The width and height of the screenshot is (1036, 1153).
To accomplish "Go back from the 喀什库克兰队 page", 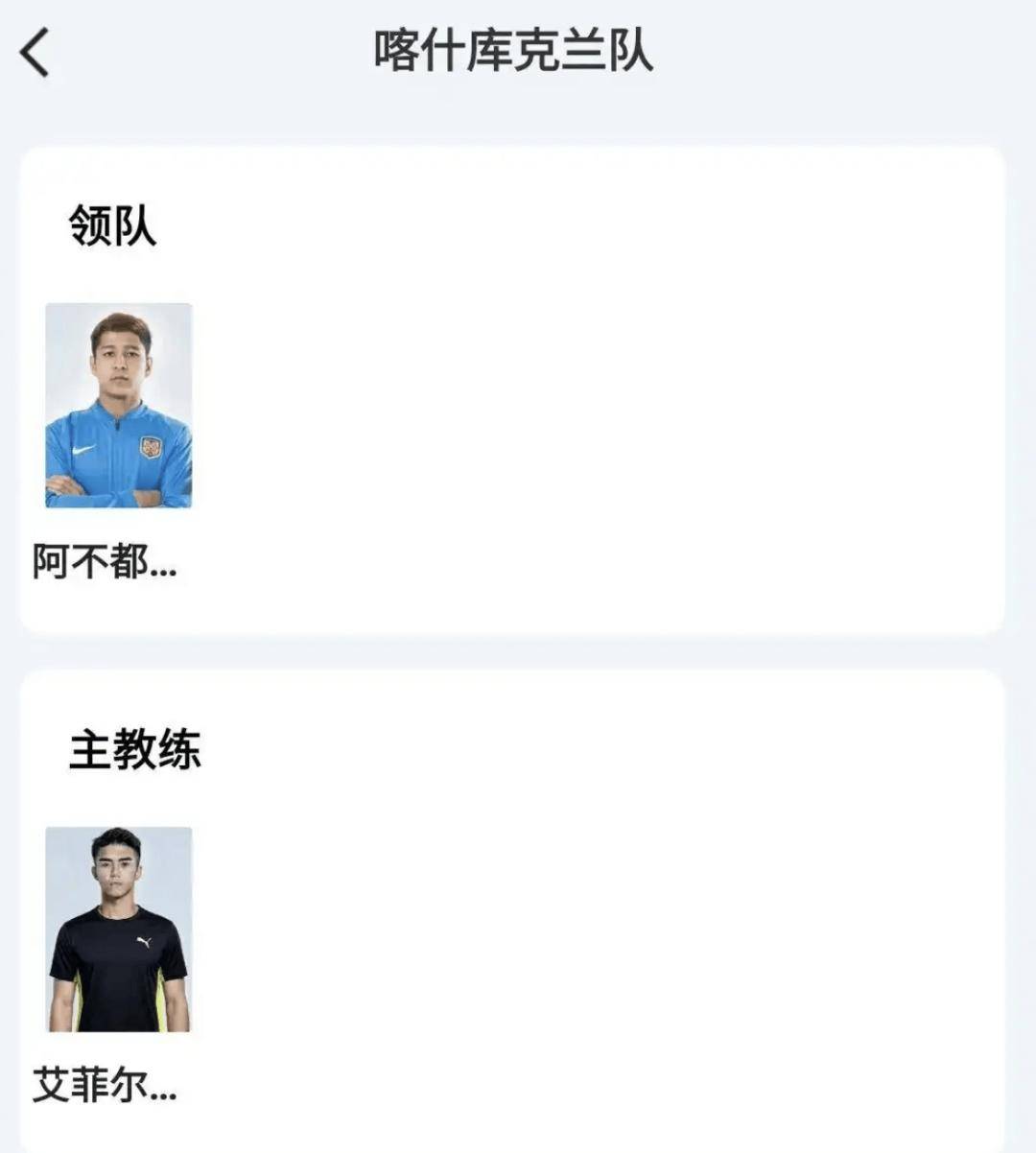I will [x=35, y=52].
